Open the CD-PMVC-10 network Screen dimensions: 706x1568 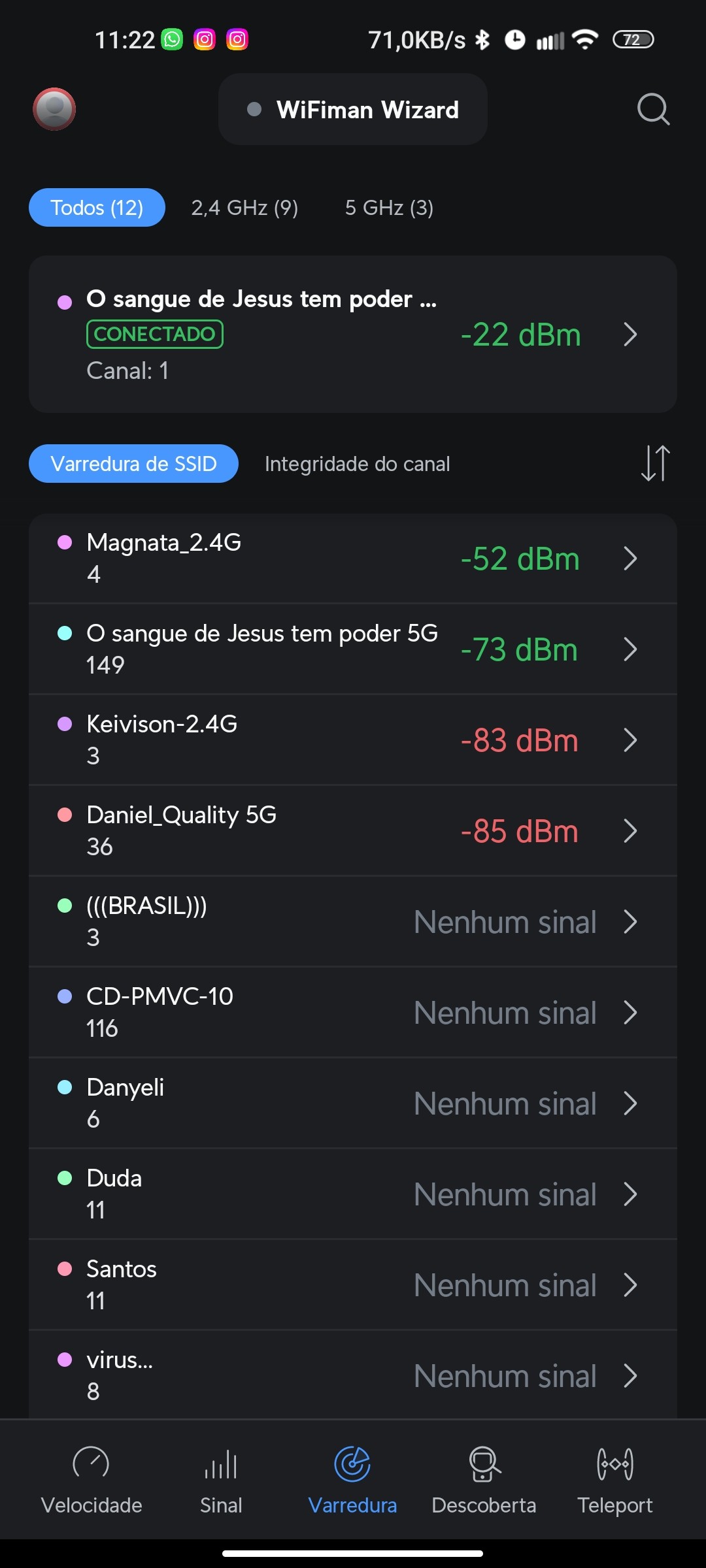click(353, 1013)
